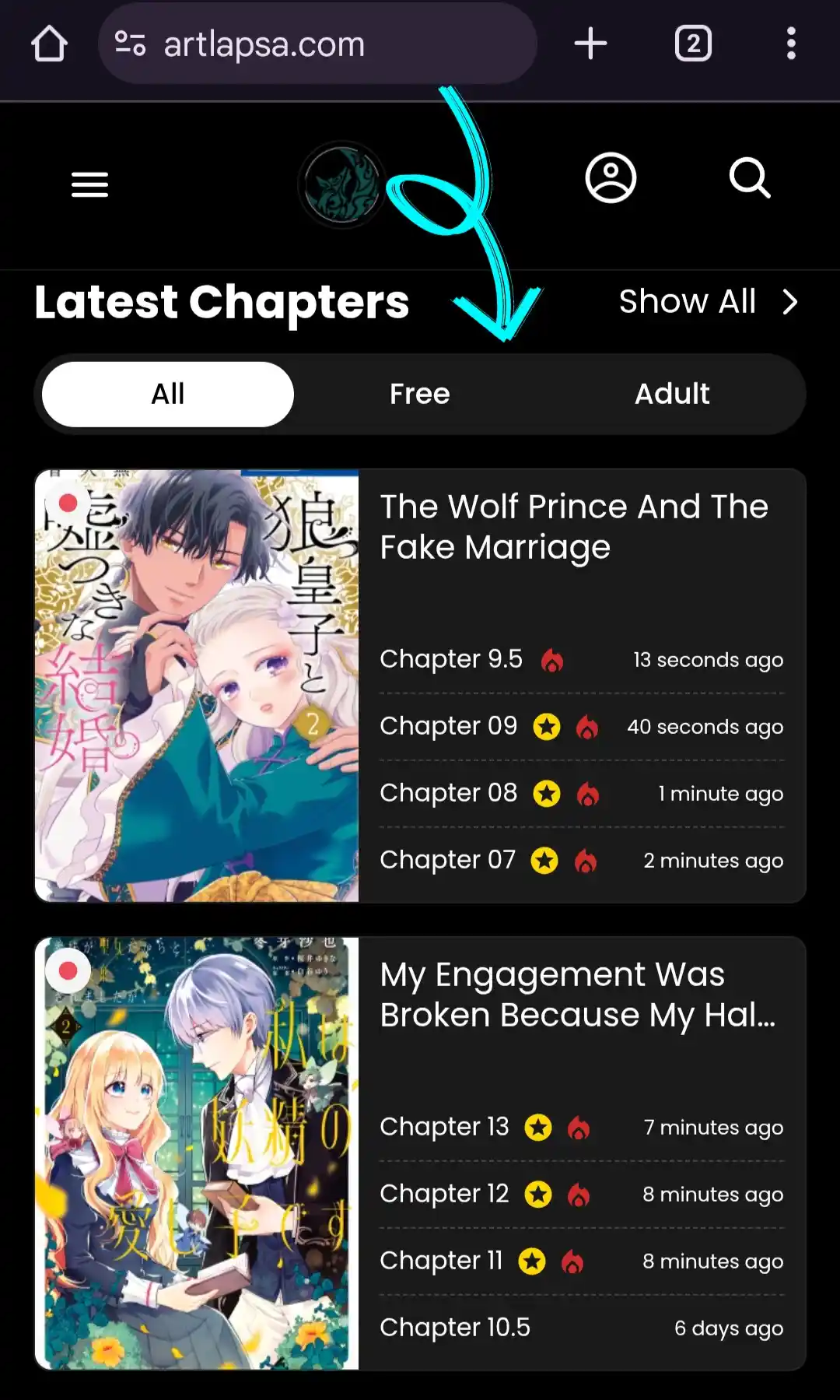Open the hamburger menu
The width and height of the screenshot is (840, 1400).
pyautogui.click(x=89, y=184)
